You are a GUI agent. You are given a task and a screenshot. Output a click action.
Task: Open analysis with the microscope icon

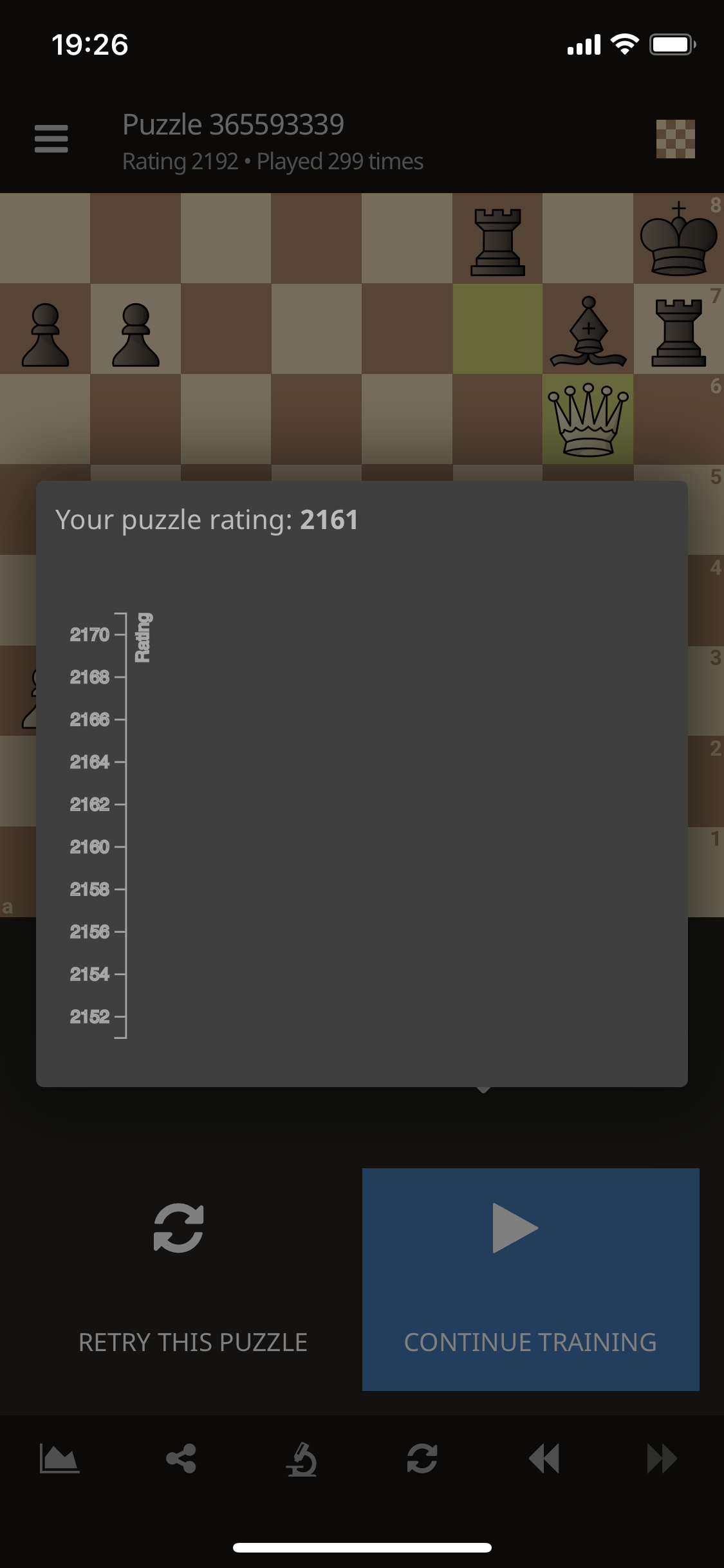[302, 1459]
